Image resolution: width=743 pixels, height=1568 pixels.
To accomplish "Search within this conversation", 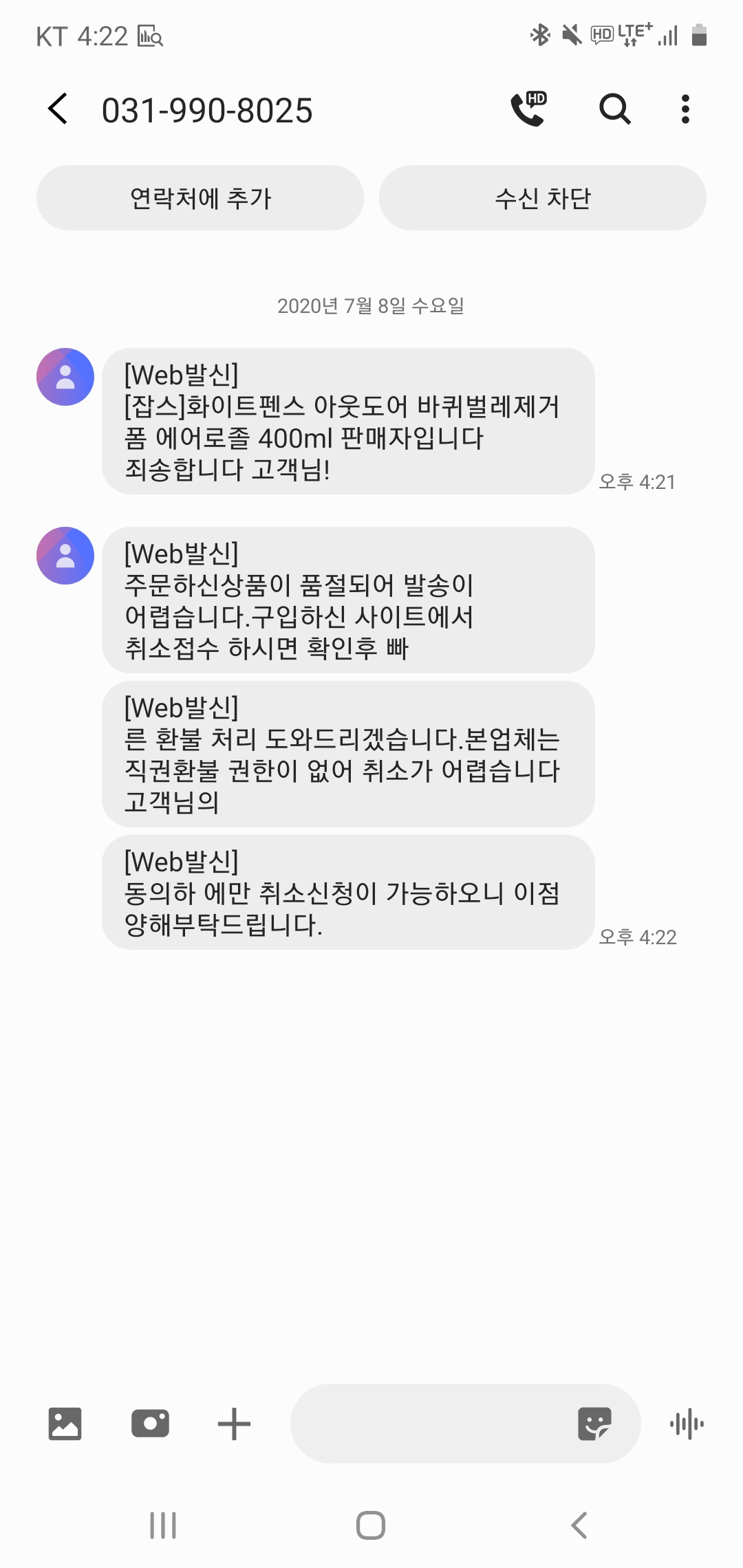I will pyautogui.click(x=614, y=109).
